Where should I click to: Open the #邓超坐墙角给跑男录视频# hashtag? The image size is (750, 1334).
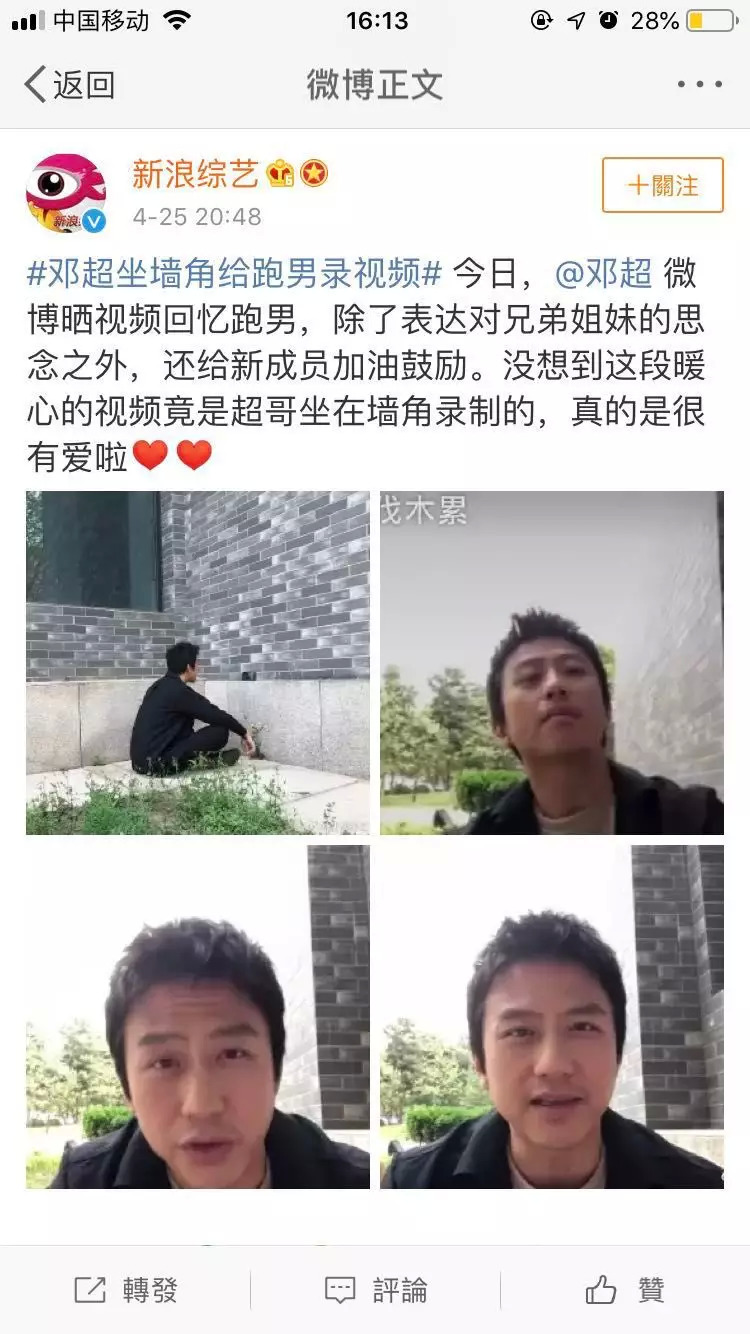click(235, 272)
